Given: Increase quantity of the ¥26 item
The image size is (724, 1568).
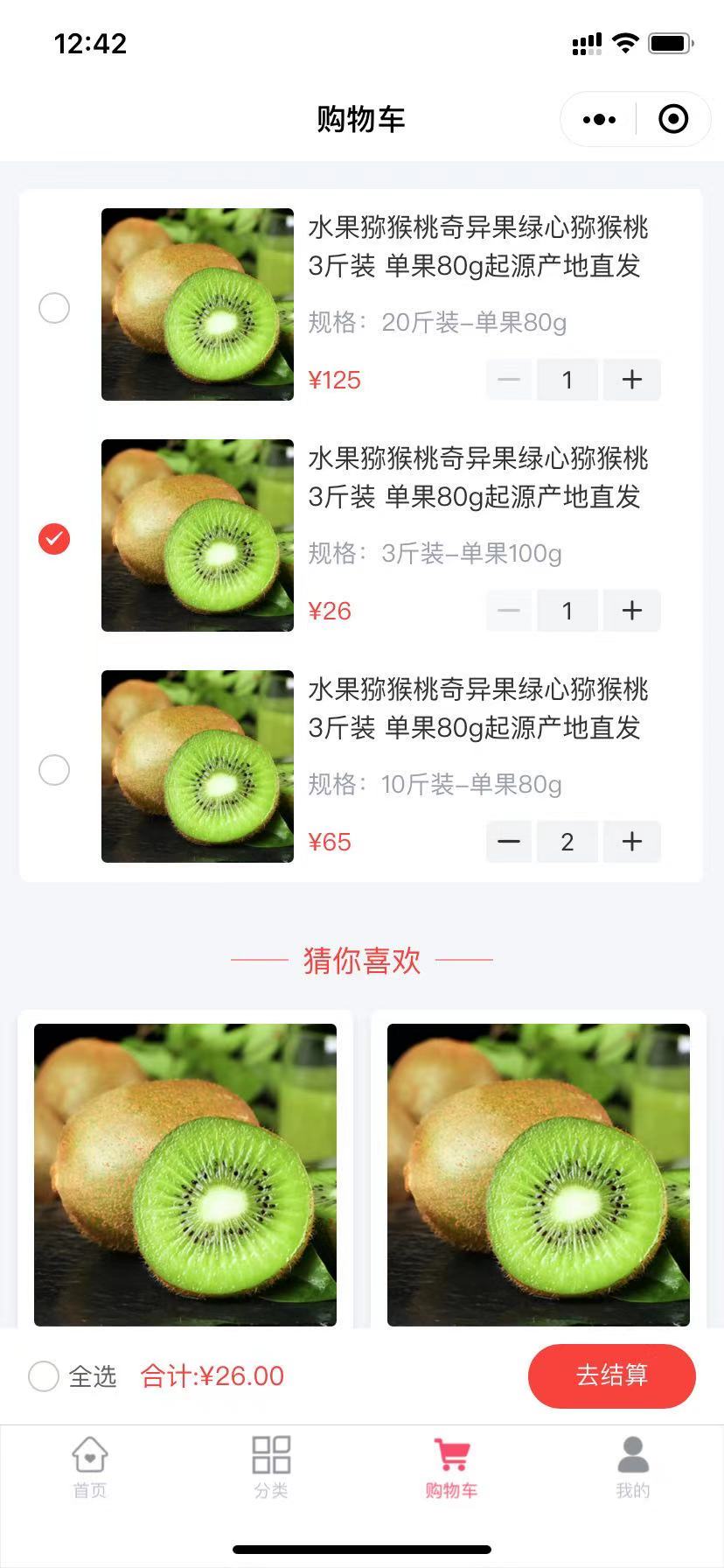Looking at the screenshot, I should 631,611.
